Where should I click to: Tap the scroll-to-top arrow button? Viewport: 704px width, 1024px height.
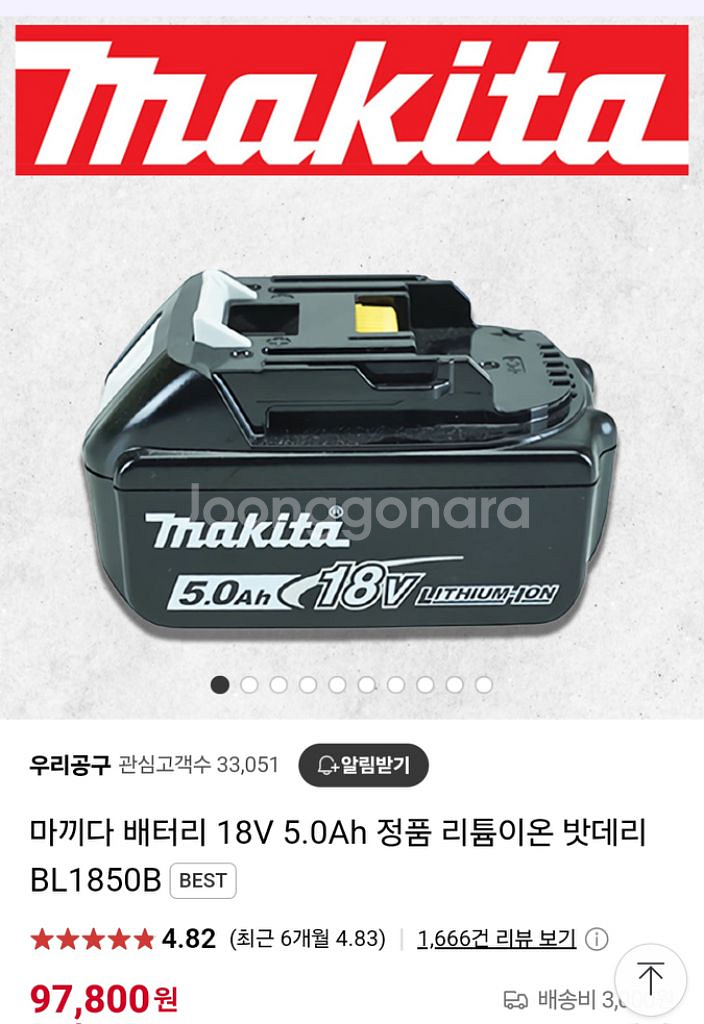pos(650,979)
